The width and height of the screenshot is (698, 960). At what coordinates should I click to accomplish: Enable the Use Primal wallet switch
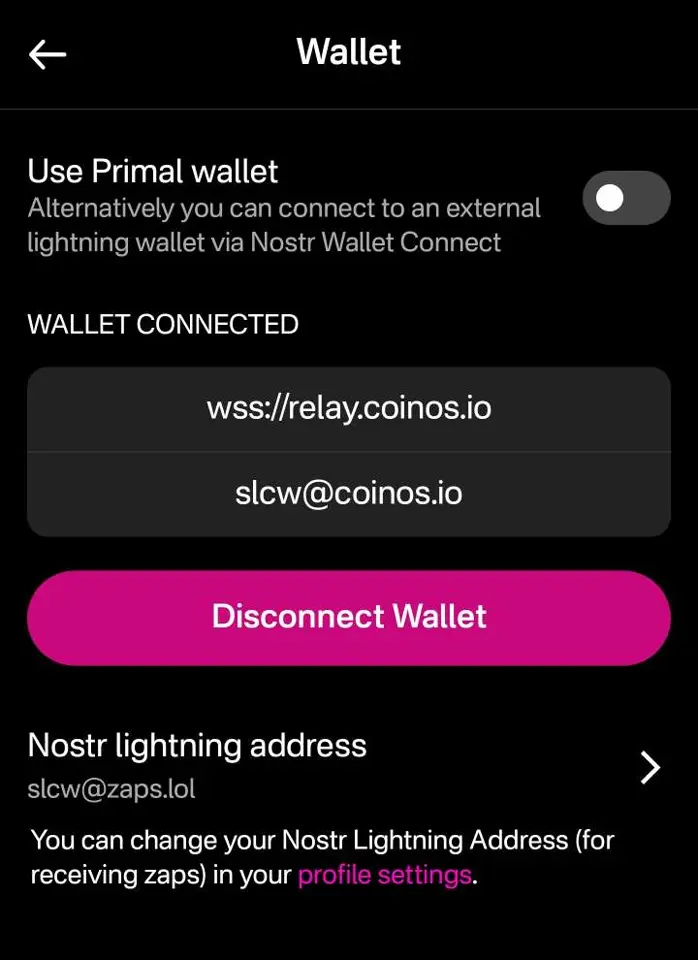click(625, 198)
